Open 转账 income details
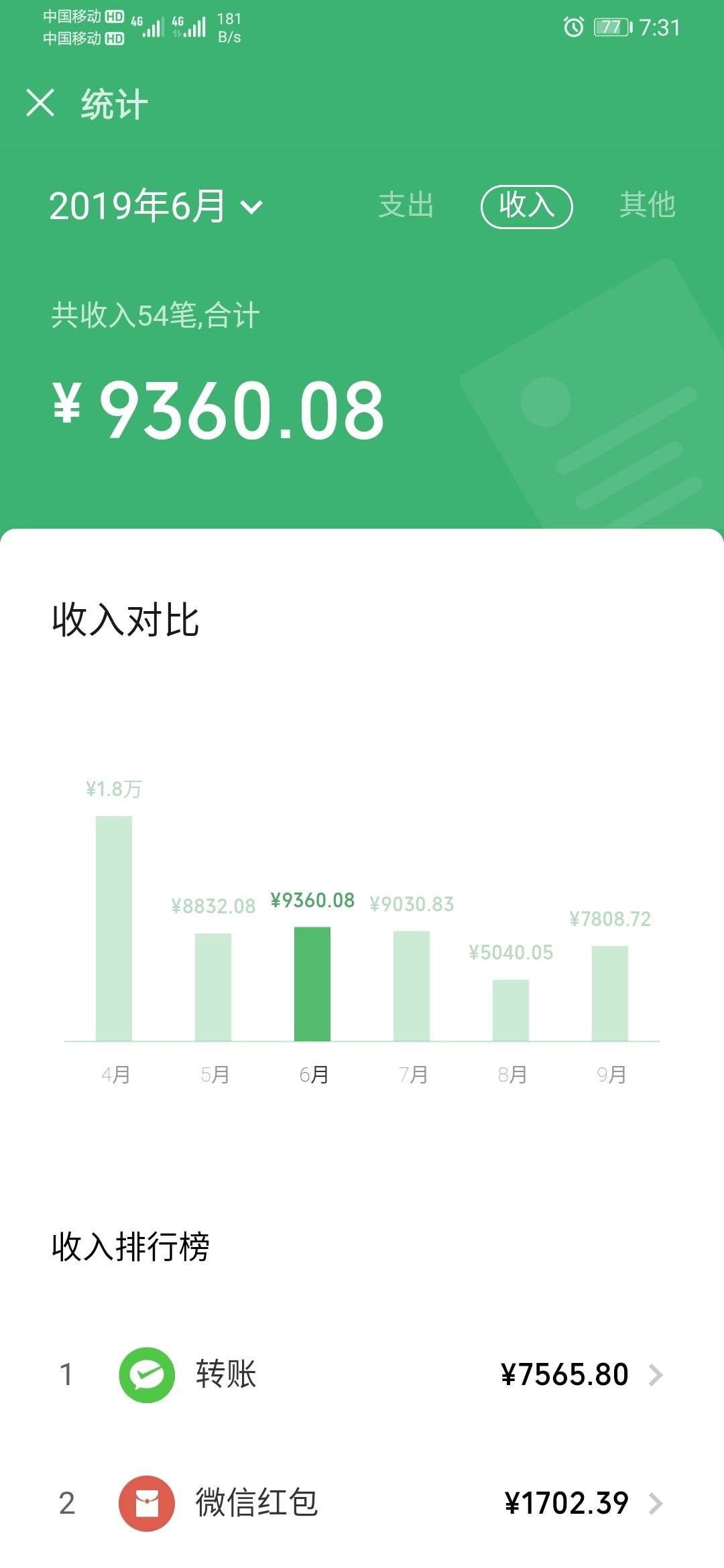The height and width of the screenshot is (1568, 724). (x=362, y=1375)
